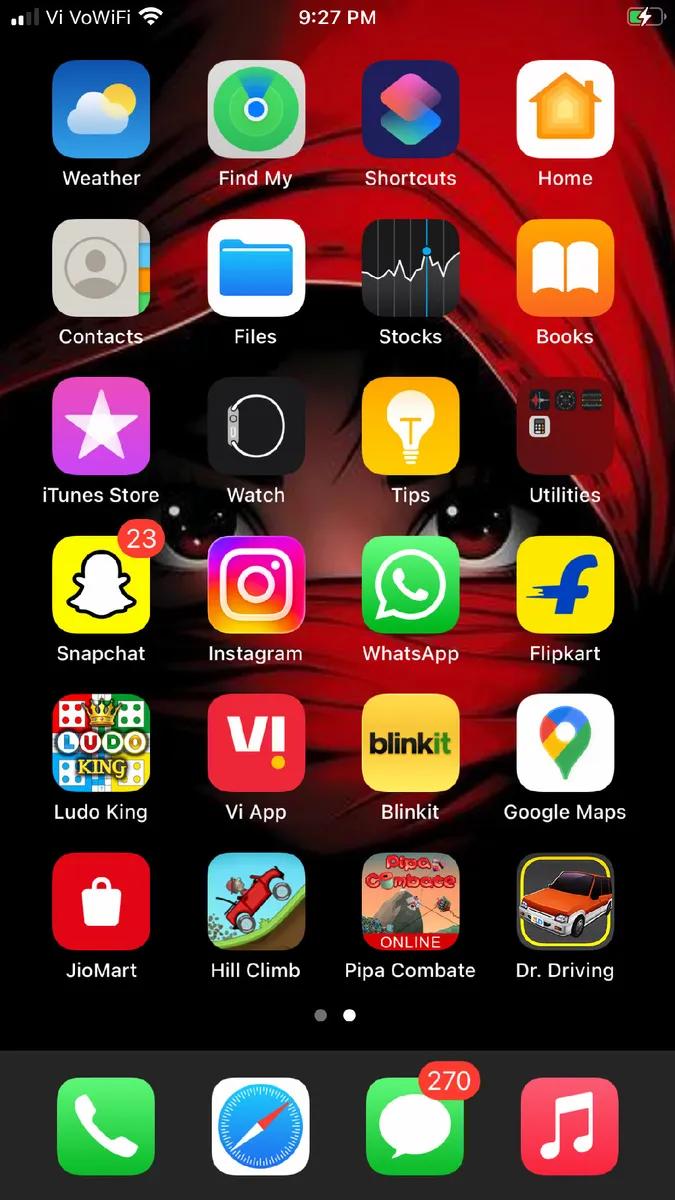Open the Files app
The image size is (675, 1200).
click(256, 268)
